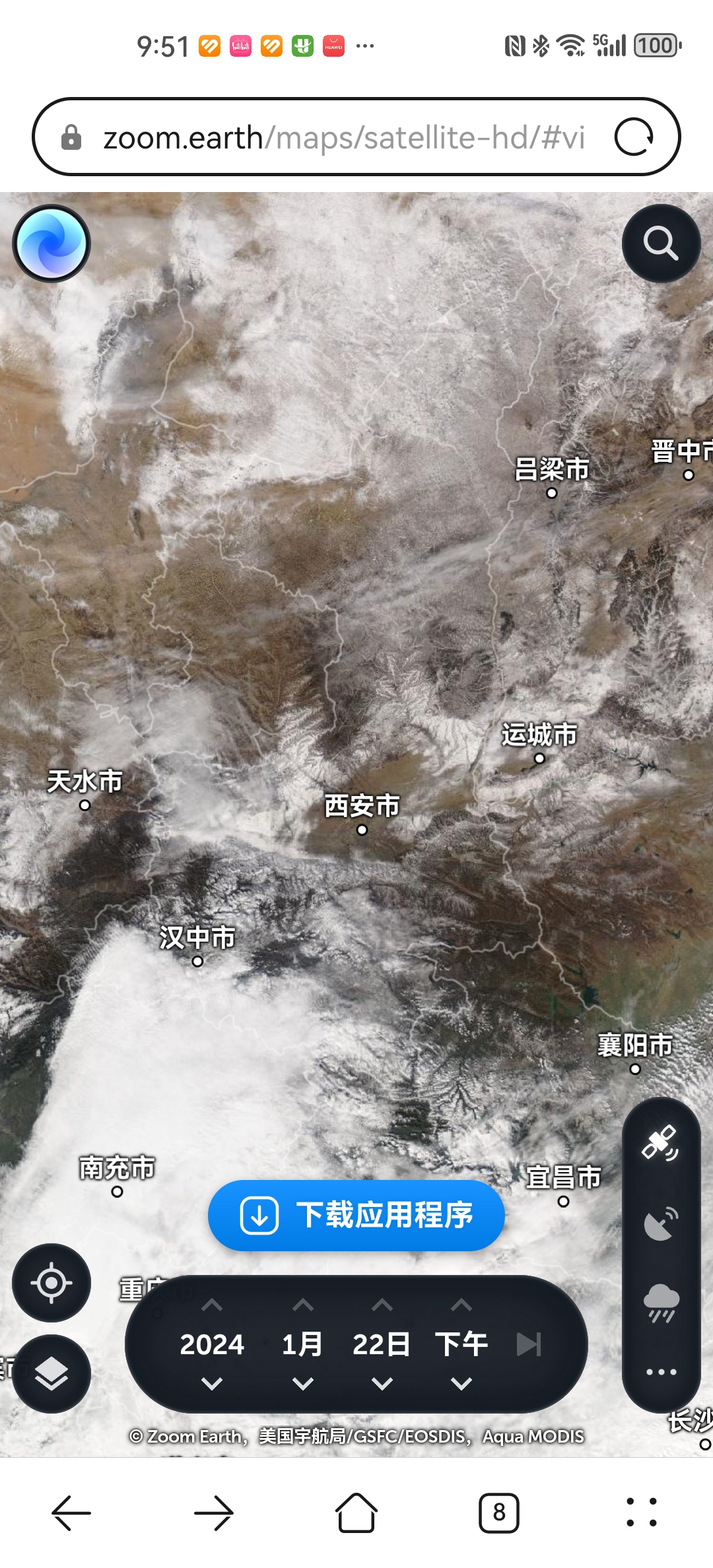Viewport: 713px width, 1568px height.
Task: Switch to the rain cloud precipitation mode
Action: 661,1303
